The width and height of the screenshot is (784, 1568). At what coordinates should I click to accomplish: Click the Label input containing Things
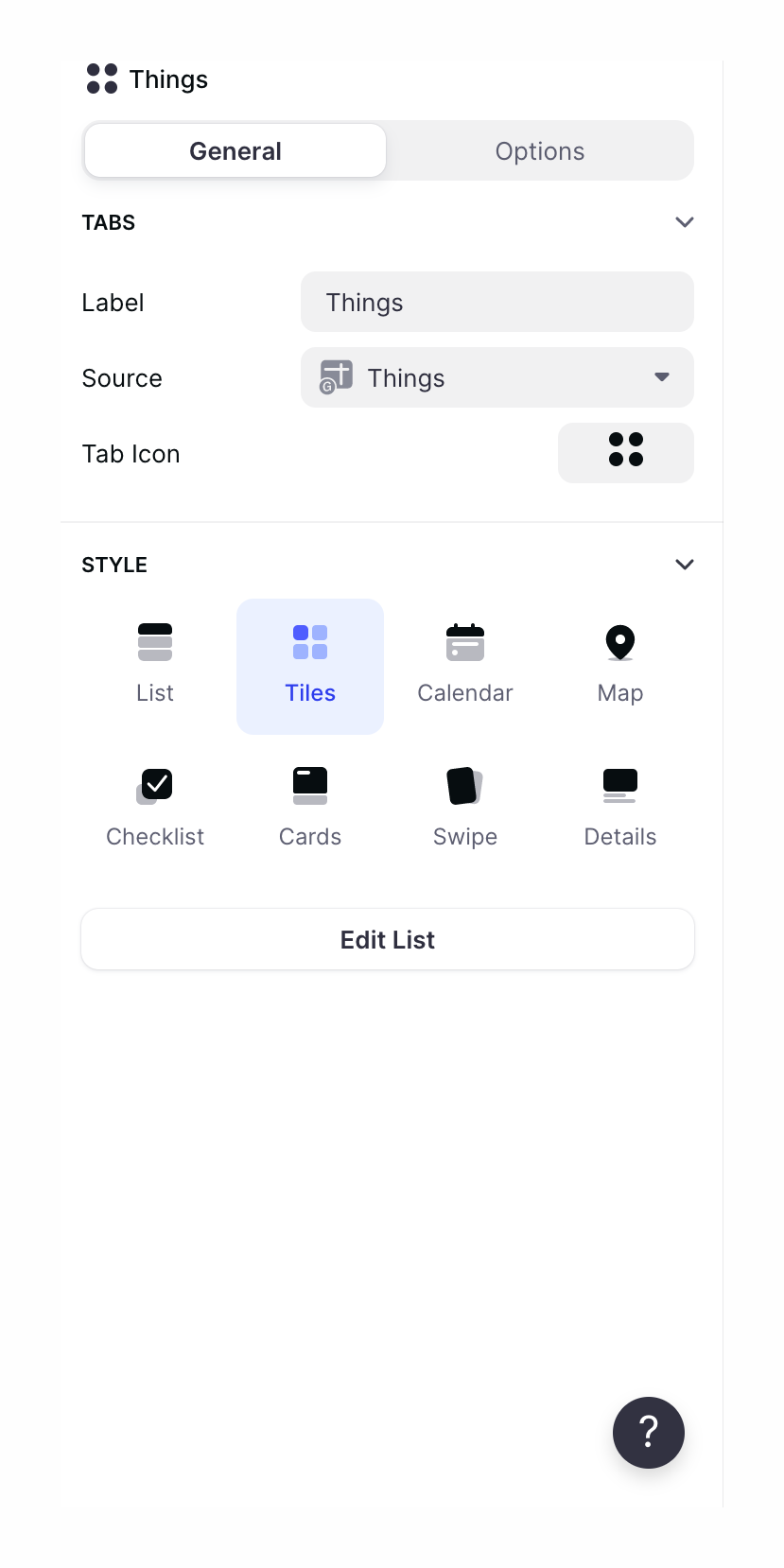click(x=497, y=302)
